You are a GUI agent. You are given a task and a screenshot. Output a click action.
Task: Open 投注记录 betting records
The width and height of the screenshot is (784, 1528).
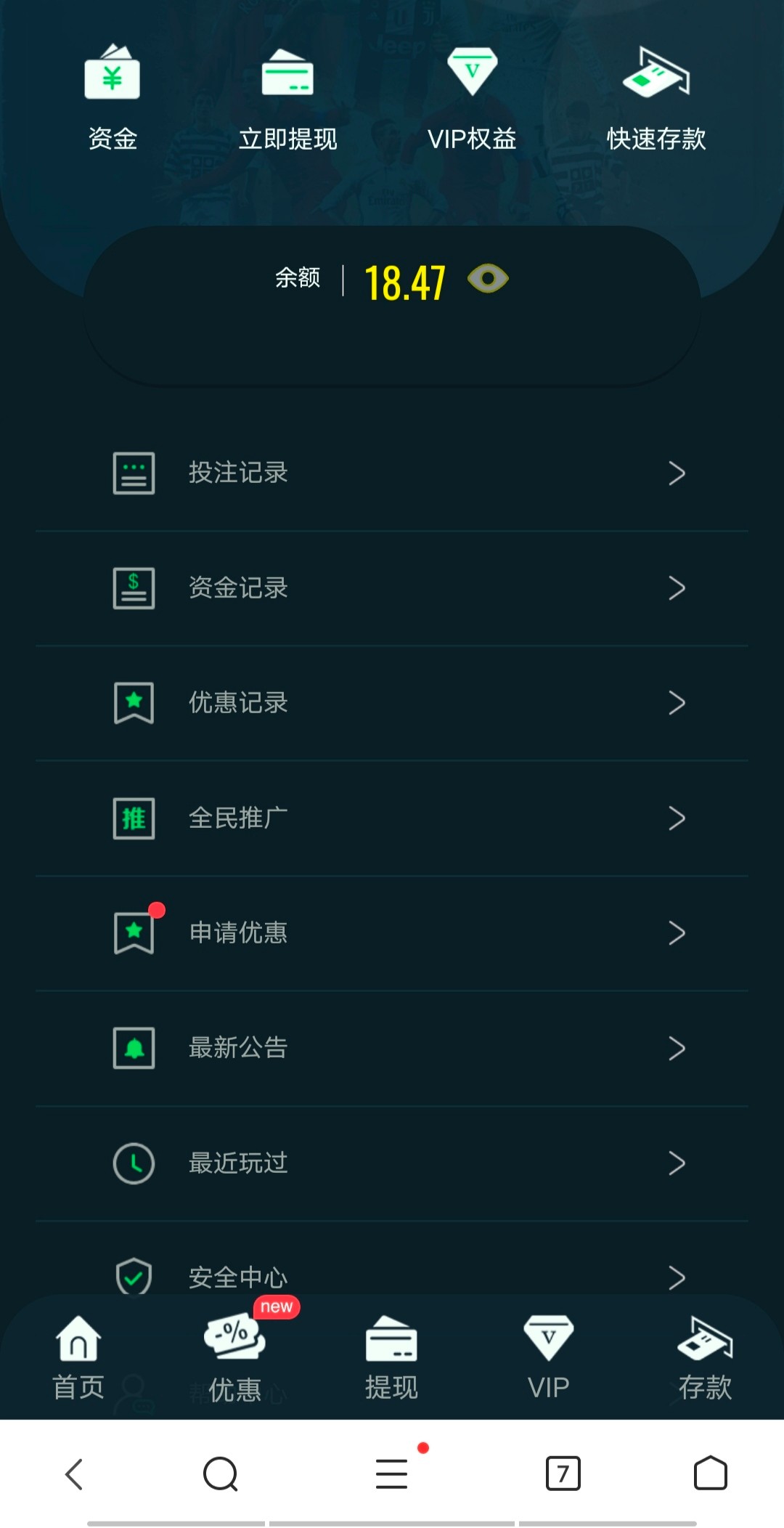pyautogui.click(x=392, y=474)
